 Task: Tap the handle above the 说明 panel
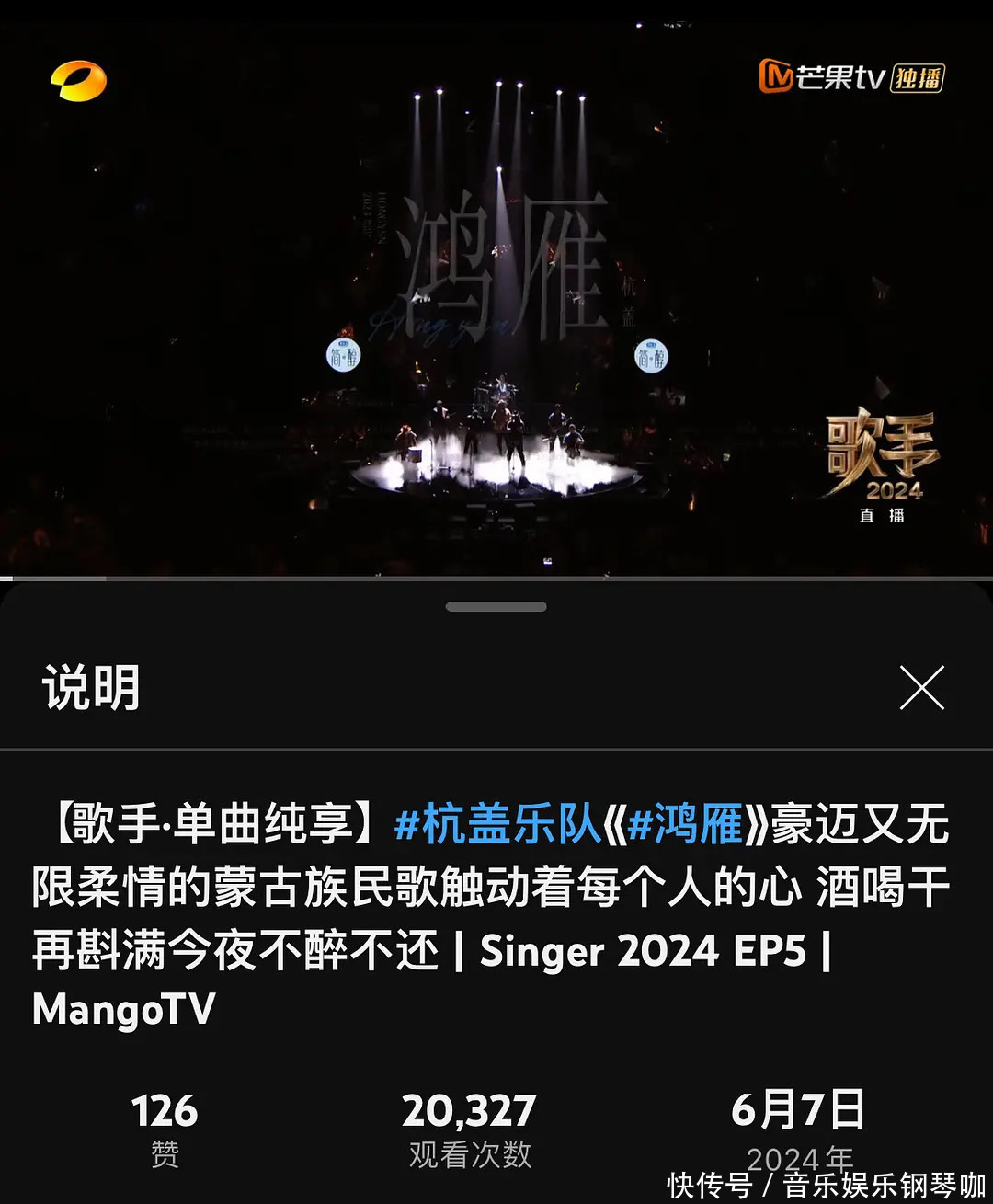[496, 607]
